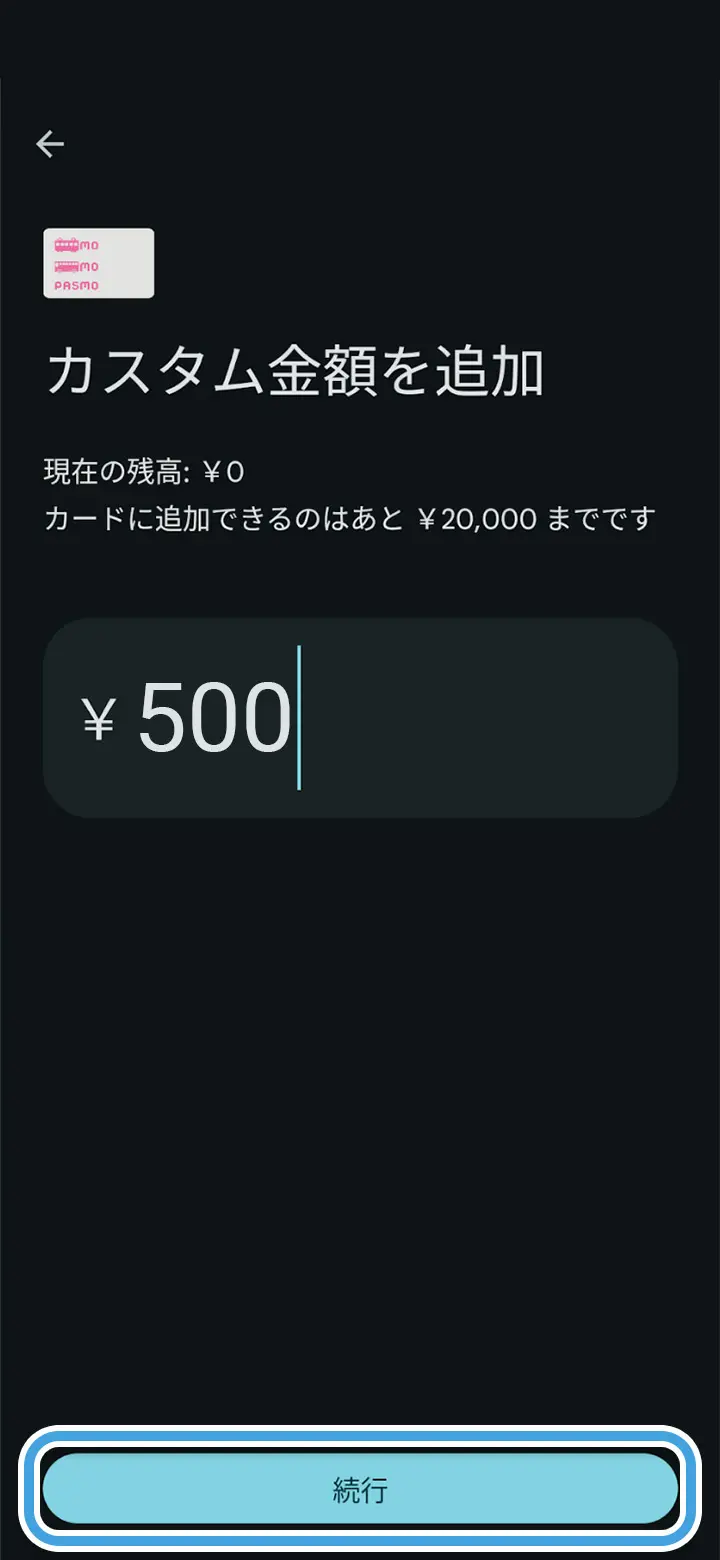Go back using the arrow icon
The width and height of the screenshot is (720, 1560).
pos(50,145)
